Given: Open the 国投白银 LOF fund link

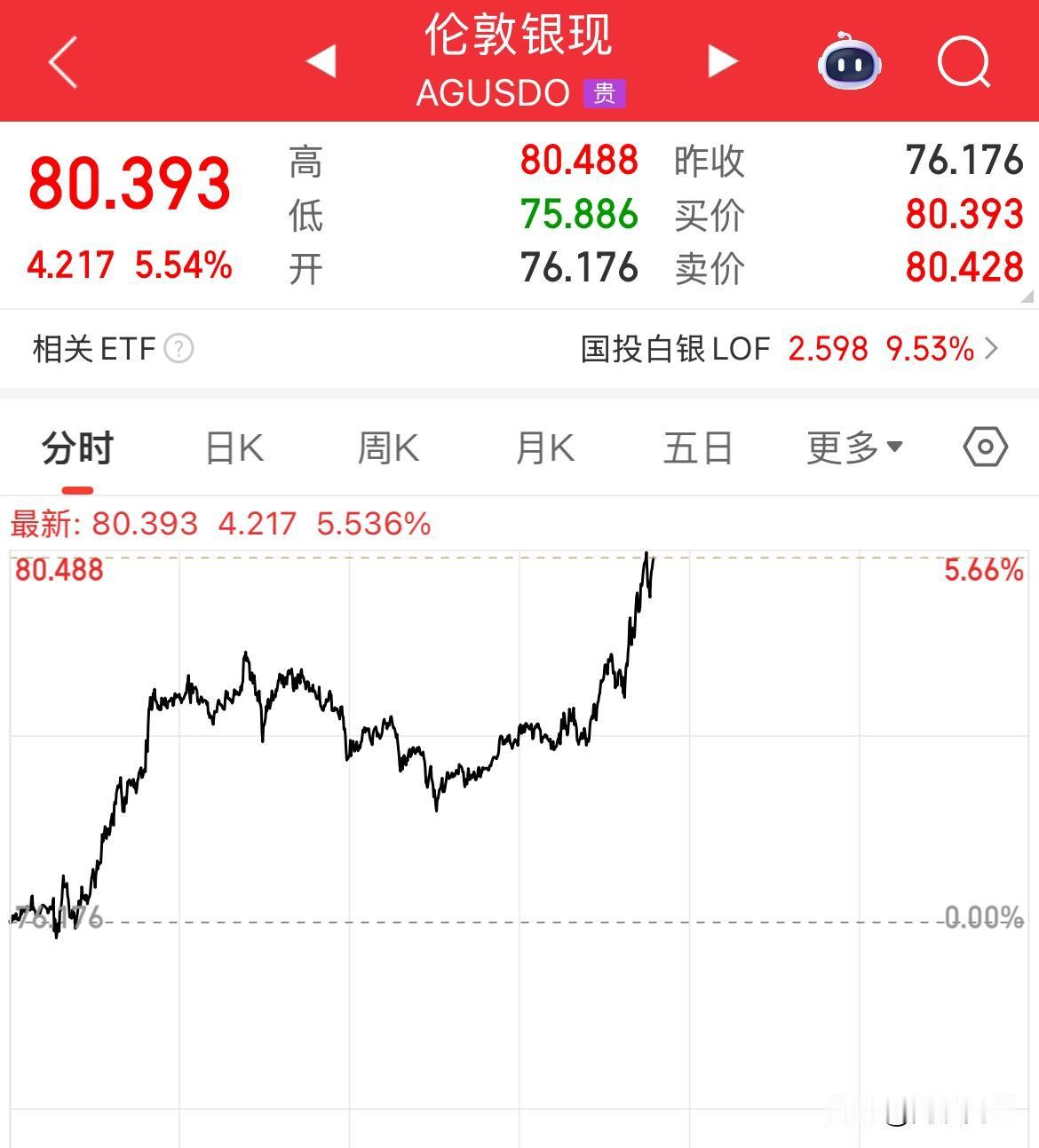Looking at the screenshot, I should click(675, 349).
